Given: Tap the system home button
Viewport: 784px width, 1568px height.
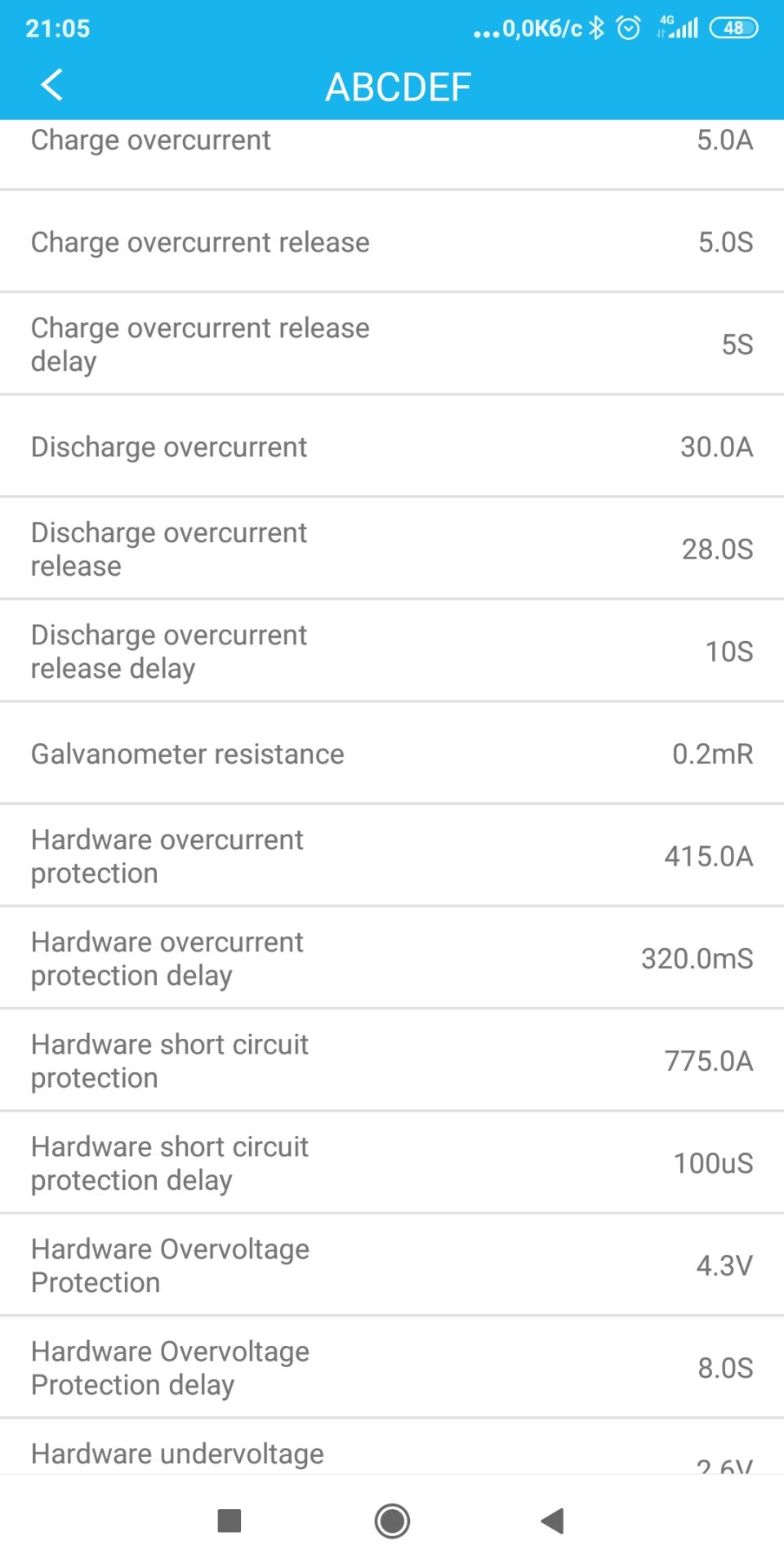Looking at the screenshot, I should point(392,1521).
